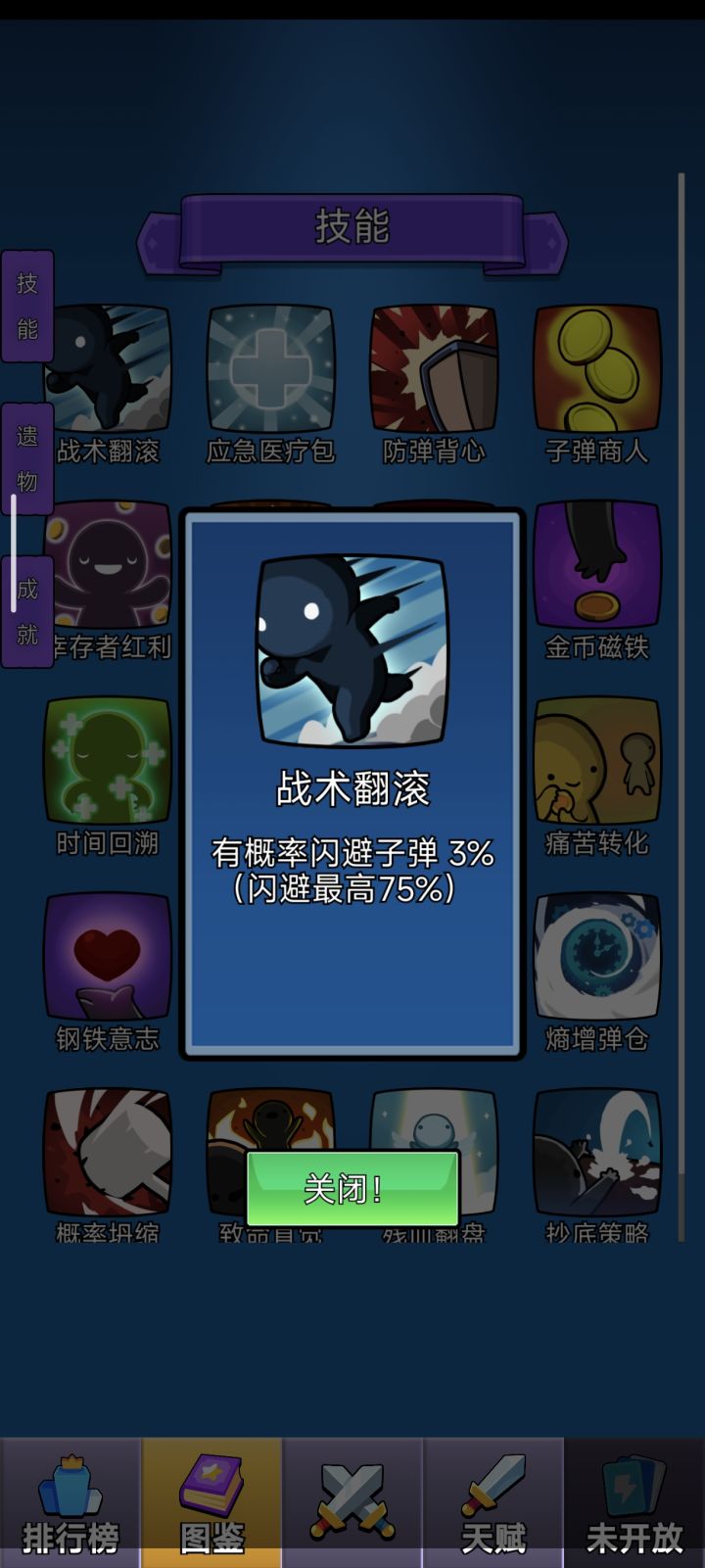Switch to the 技能 side tab

point(26,304)
